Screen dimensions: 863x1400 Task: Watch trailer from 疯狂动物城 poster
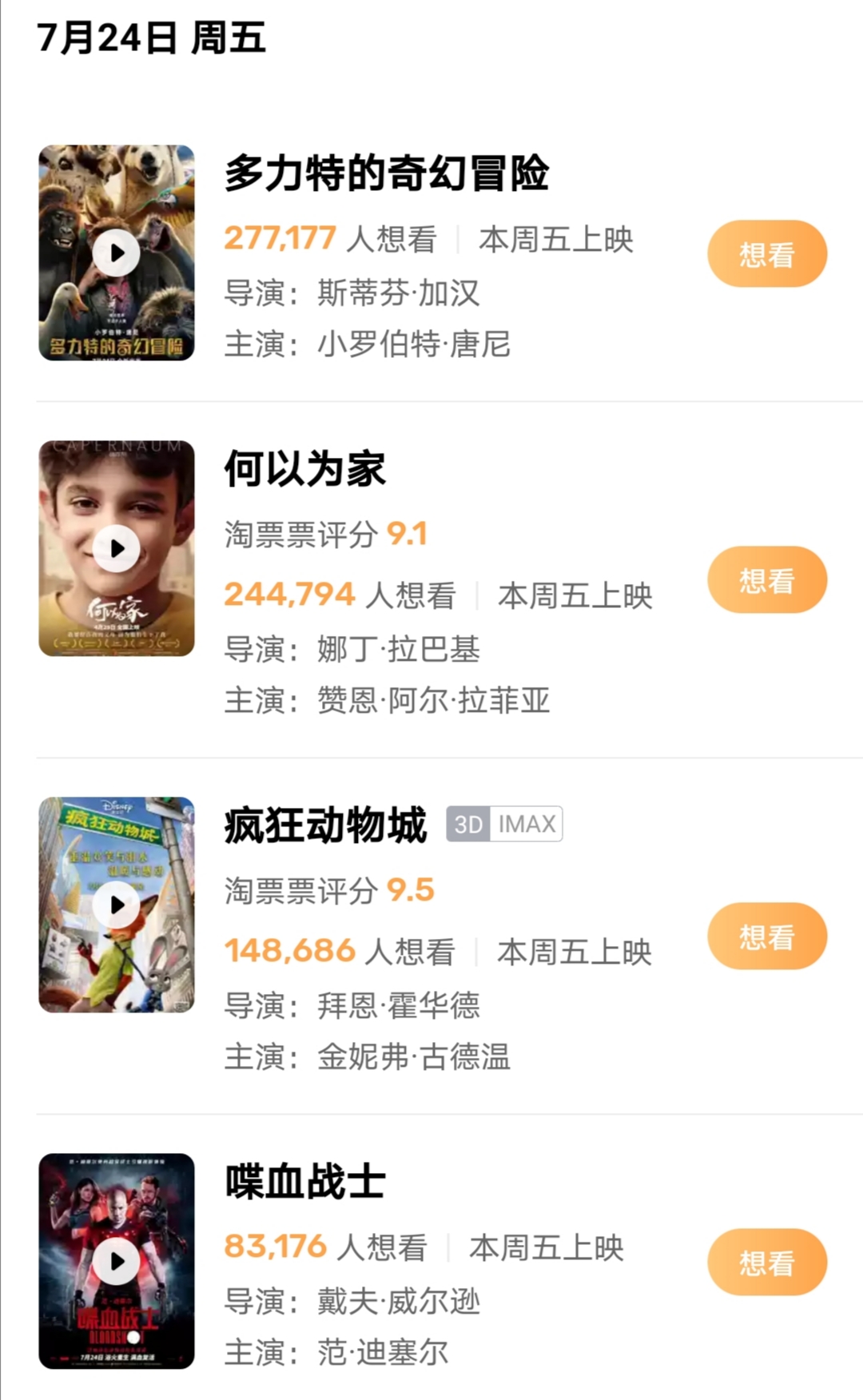click(117, 905)
